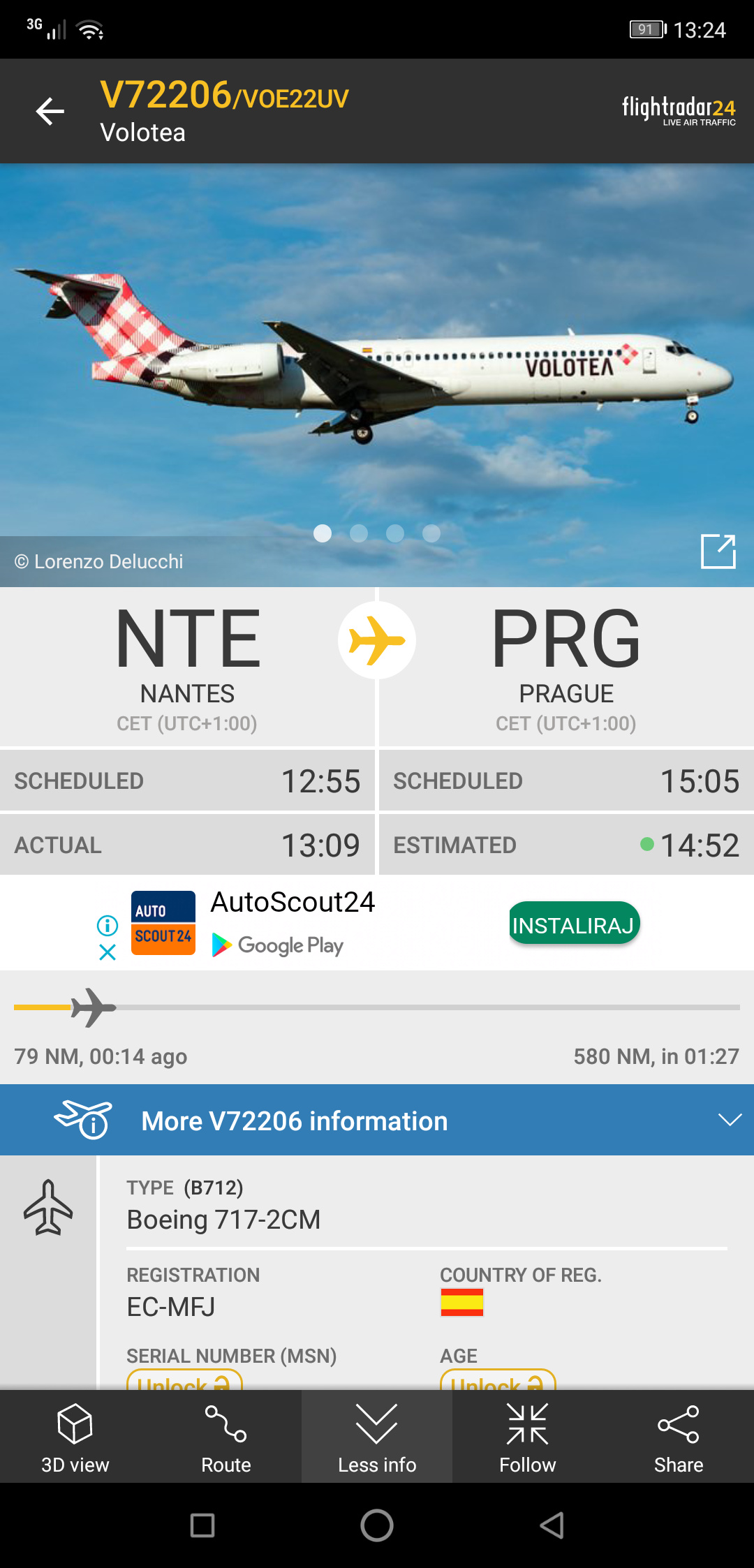Collapse More V72206 information section
Image resolution: width=754 pixels, height=1568 pixels.
(730, 1120)
